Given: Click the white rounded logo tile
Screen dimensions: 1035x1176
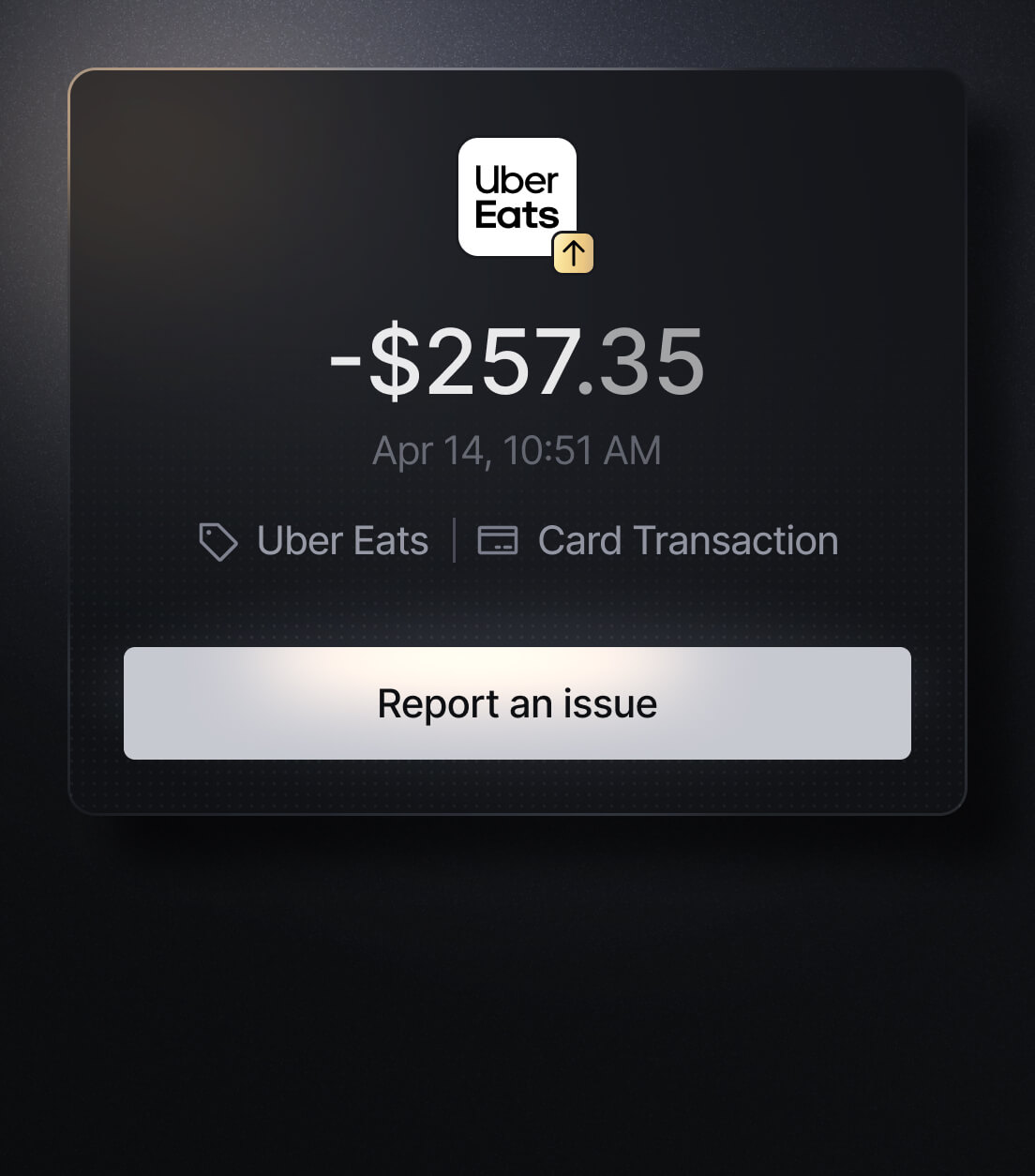Looking at the screenshot, I should click(517, 194).
